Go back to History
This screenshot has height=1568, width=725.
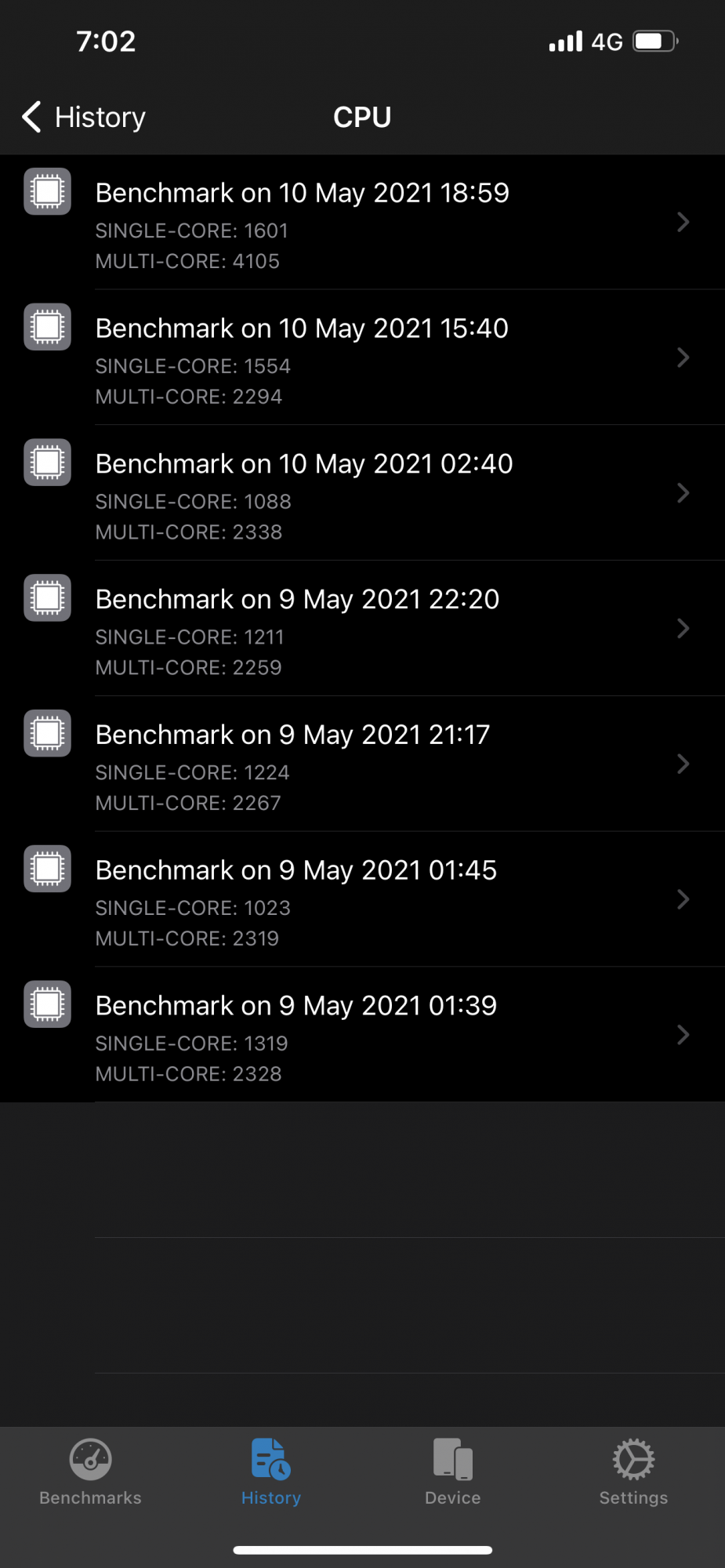click(84, 117)
